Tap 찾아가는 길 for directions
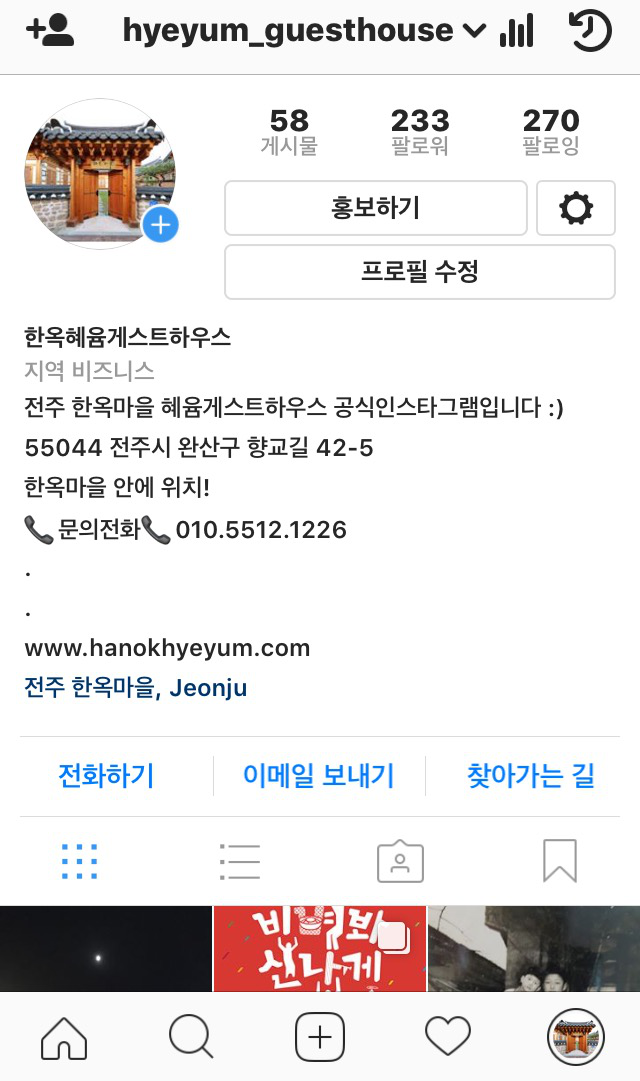The image size is (640, 1081). [531, 775]
